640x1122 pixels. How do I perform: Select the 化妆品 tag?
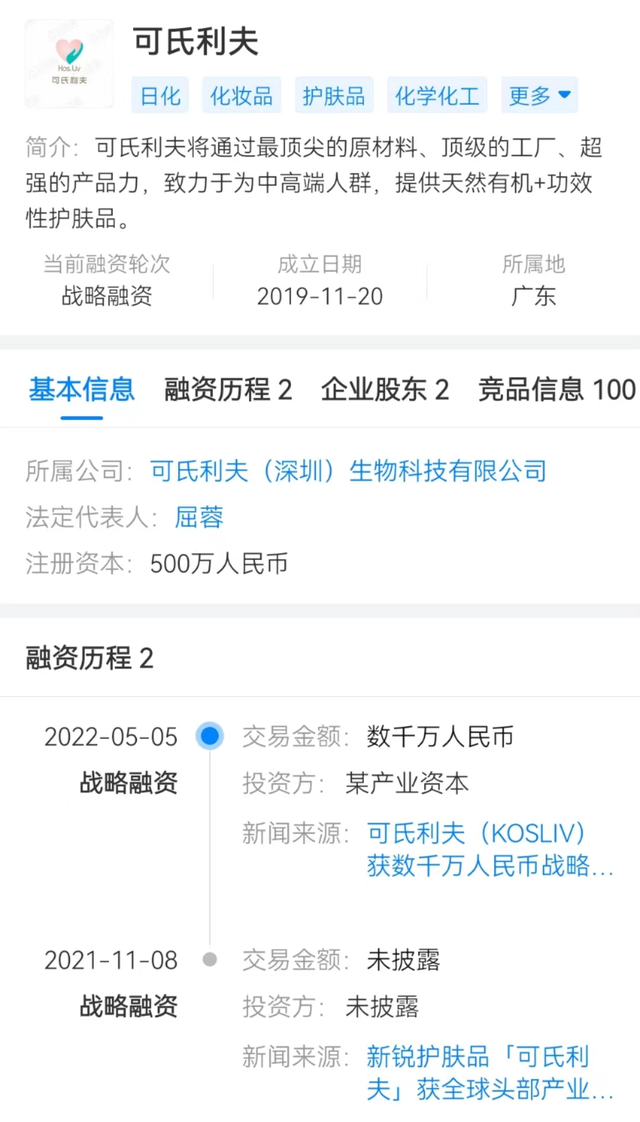[x=241, y=95]
